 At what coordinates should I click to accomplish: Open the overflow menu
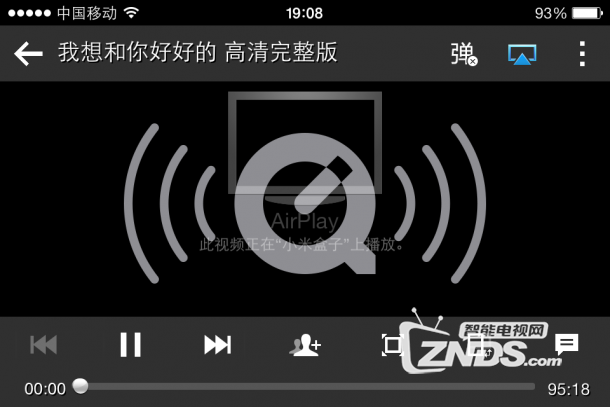(x=583, y=54)
